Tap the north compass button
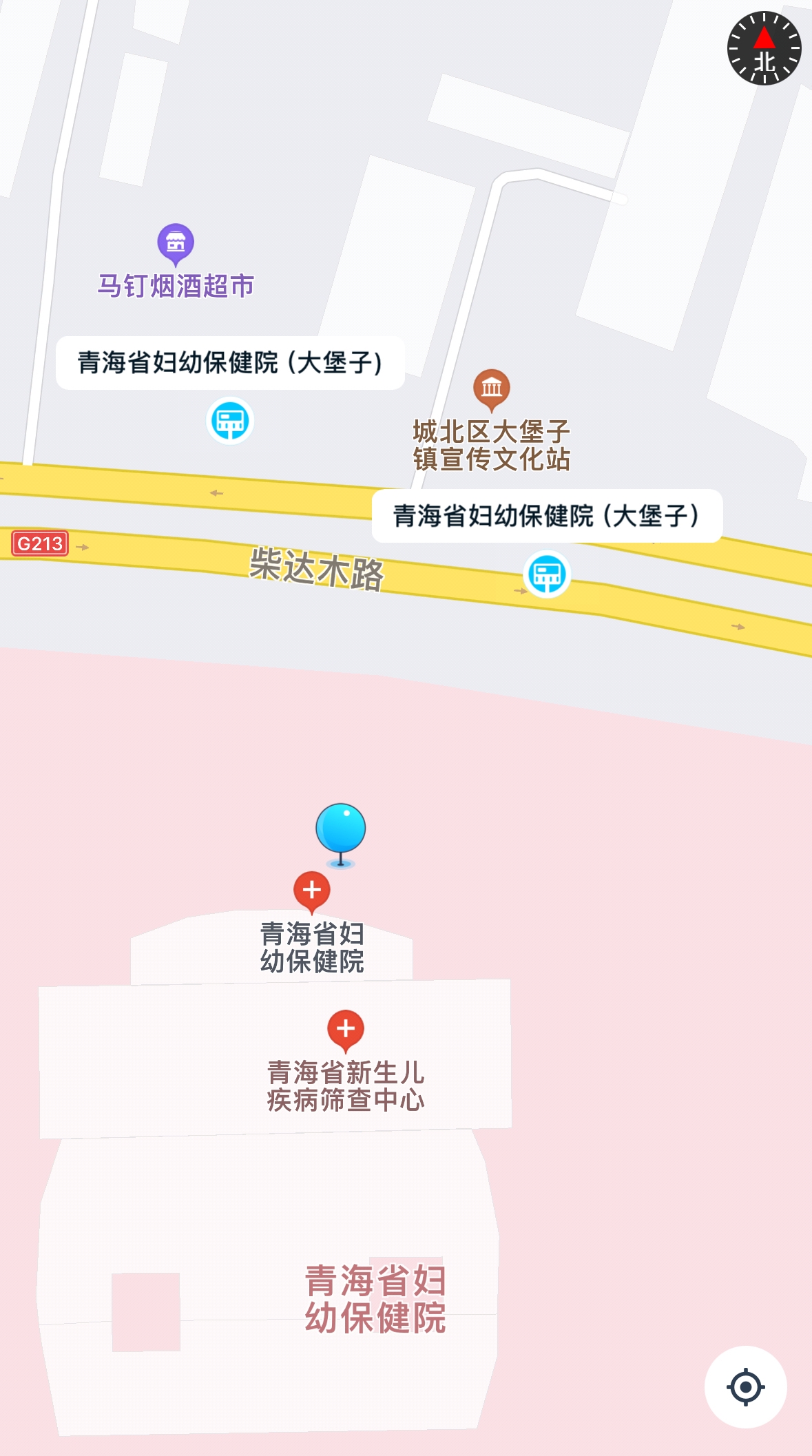This screenshot has height=1456, width=812. coord(764,48)
